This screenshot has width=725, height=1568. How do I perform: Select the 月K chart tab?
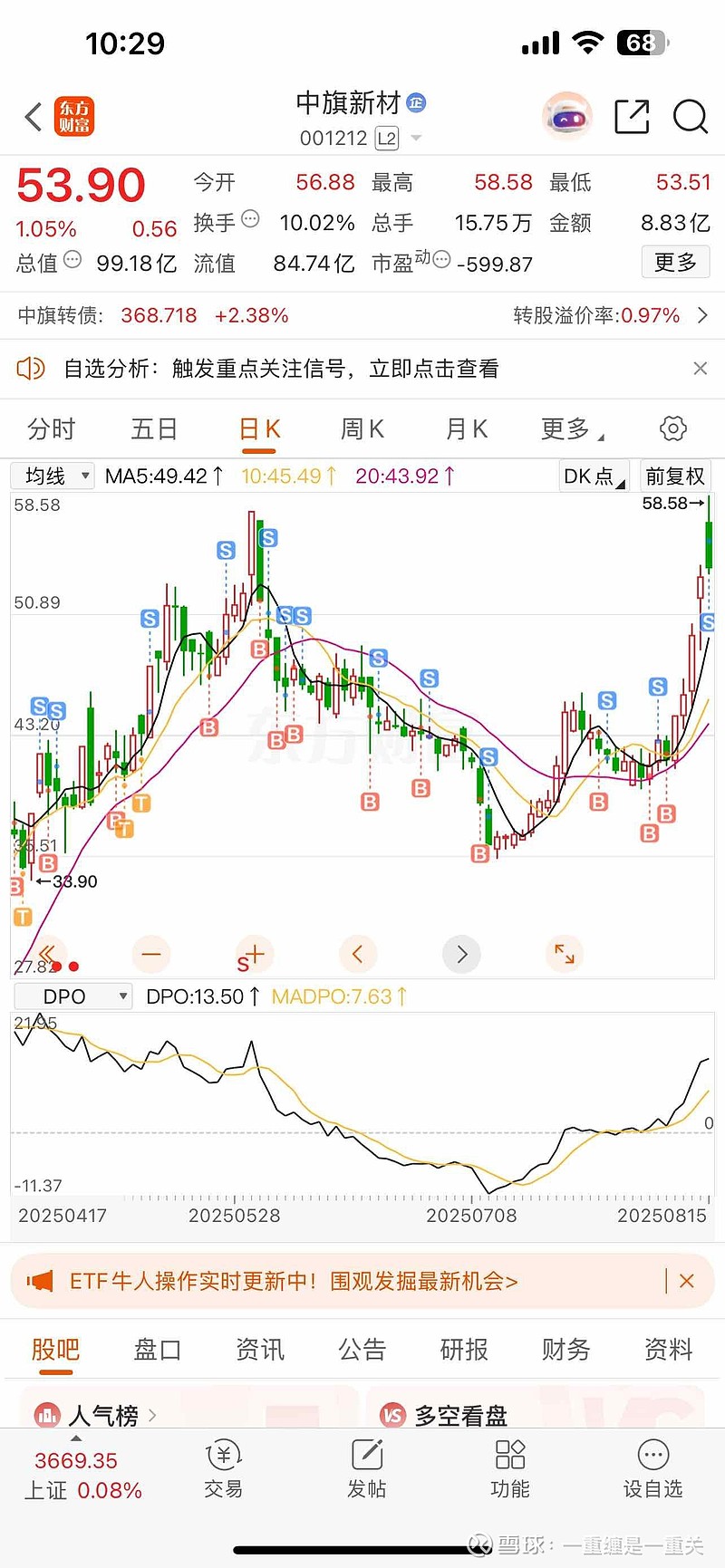[x=467, y=428]
